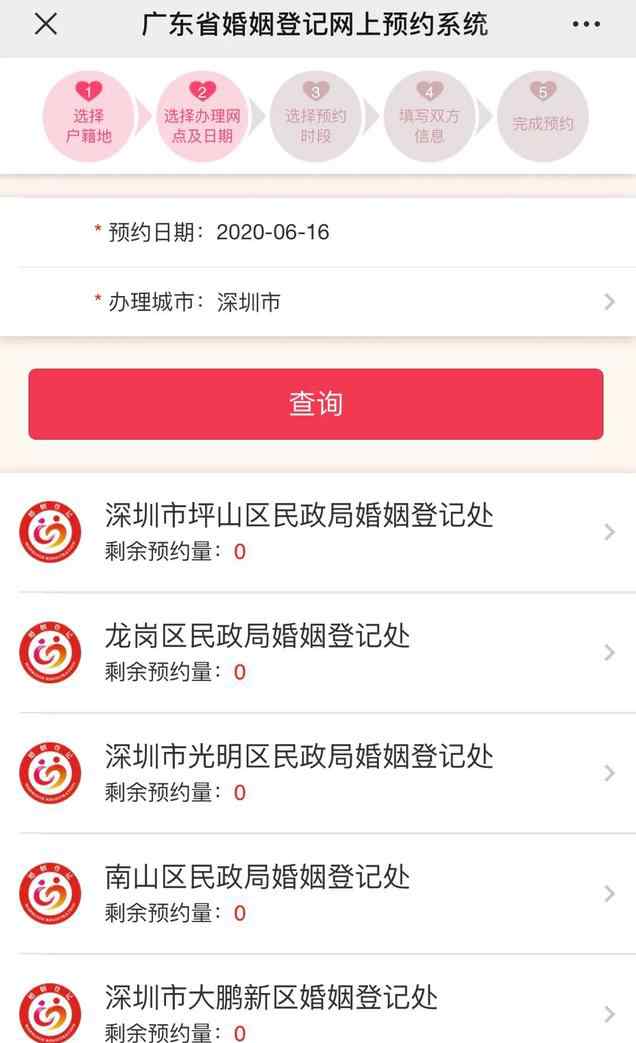Viewport: 636px width, 1043px height.
Task: Open 南山区民政局婚姻登记处
Action: point(318,893)
